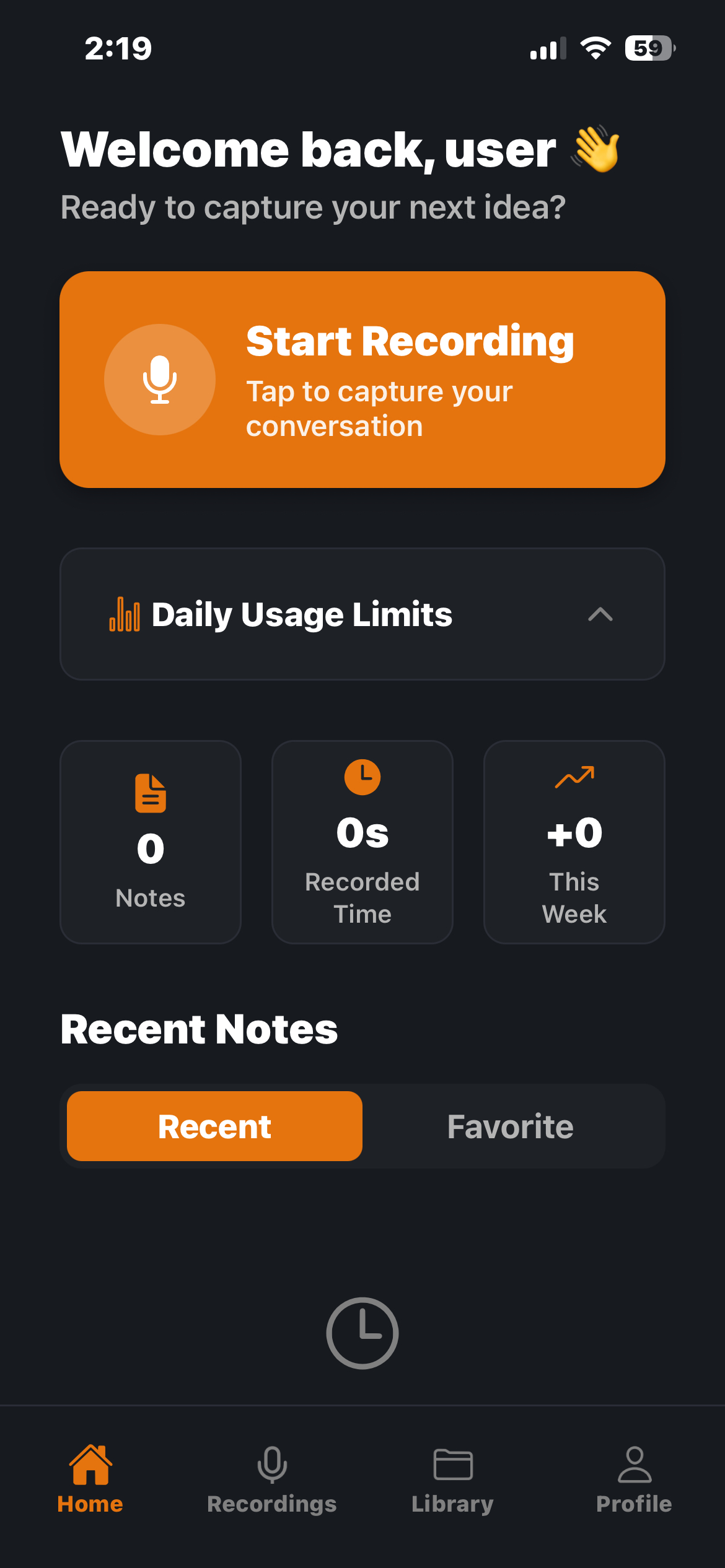Tap the microphone icon inside Start Recording

pos(159,380)
